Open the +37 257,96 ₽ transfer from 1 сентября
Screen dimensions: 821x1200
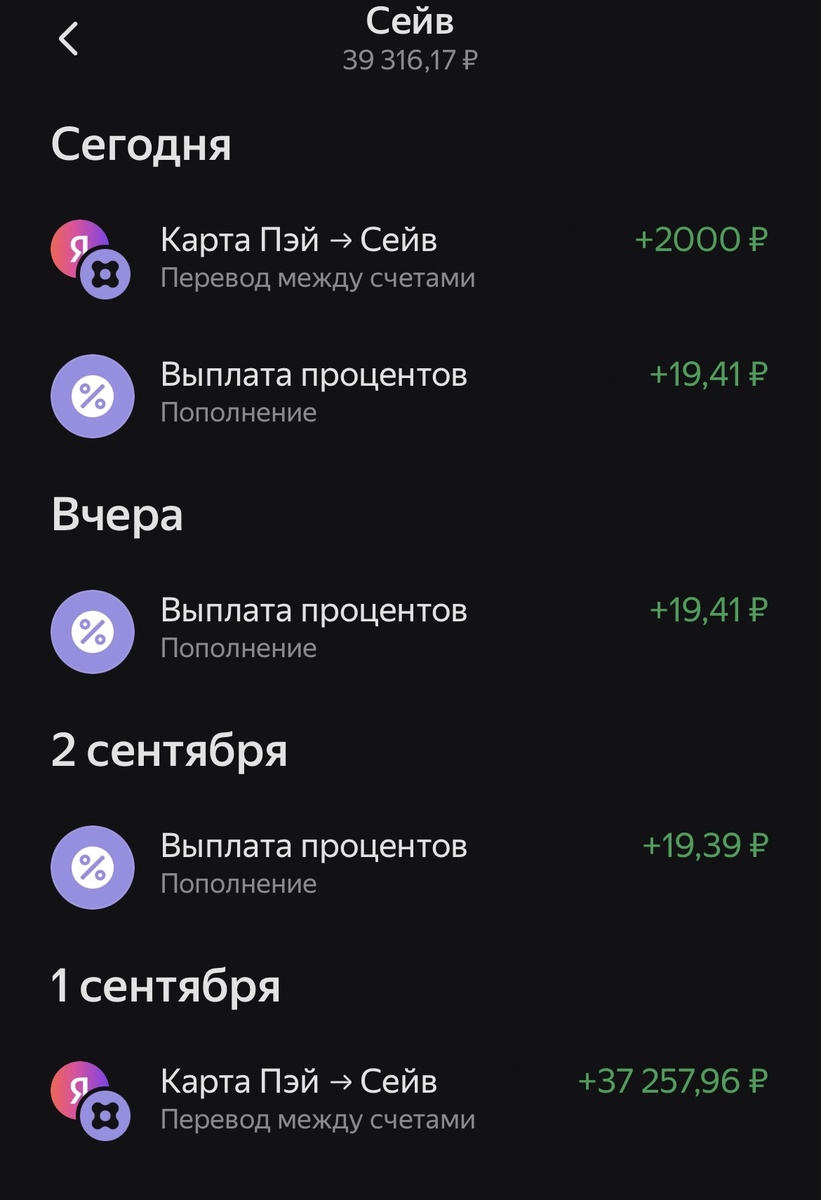(x=410, y=1098)
